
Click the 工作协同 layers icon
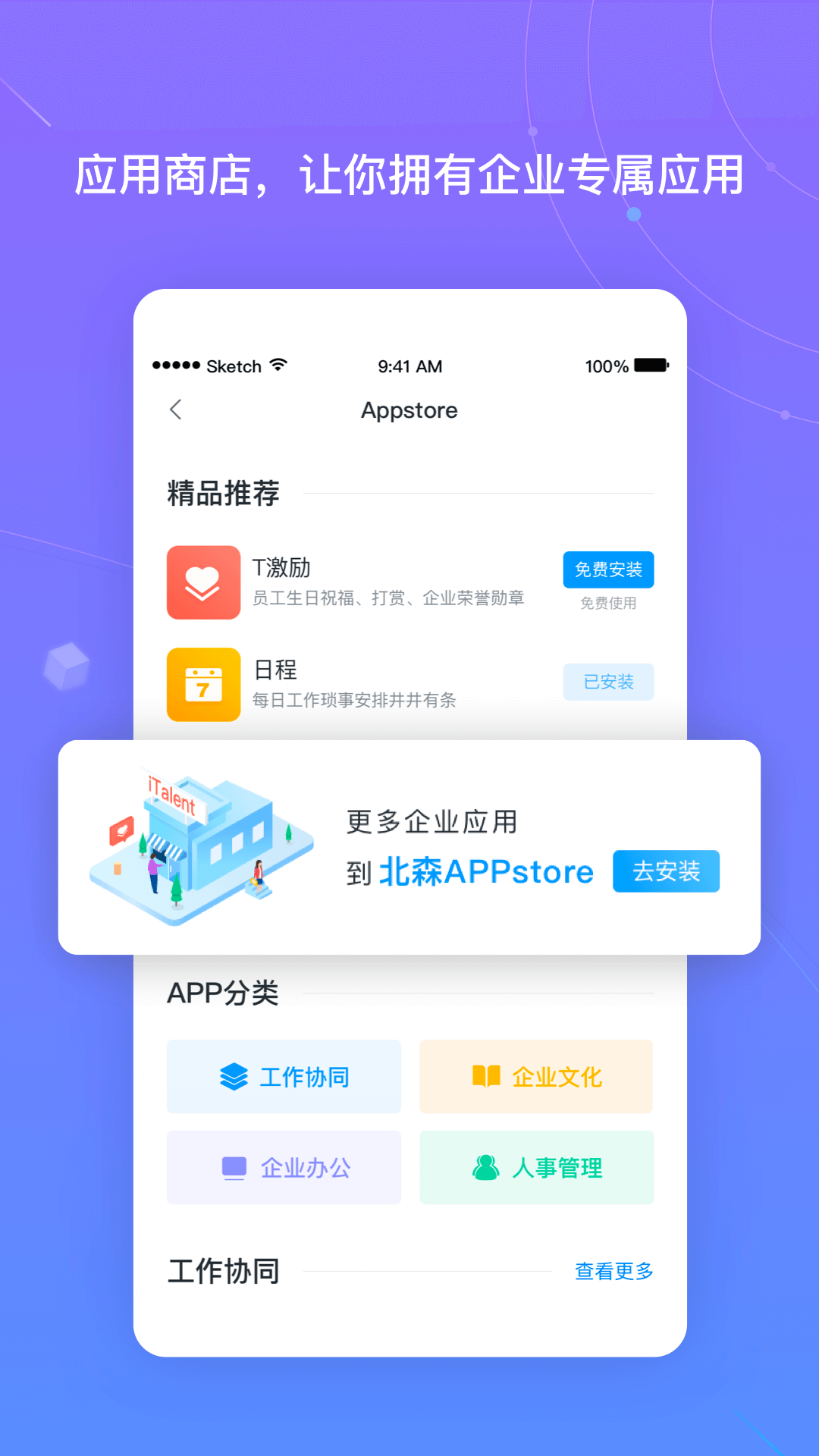coord(234,1076)
